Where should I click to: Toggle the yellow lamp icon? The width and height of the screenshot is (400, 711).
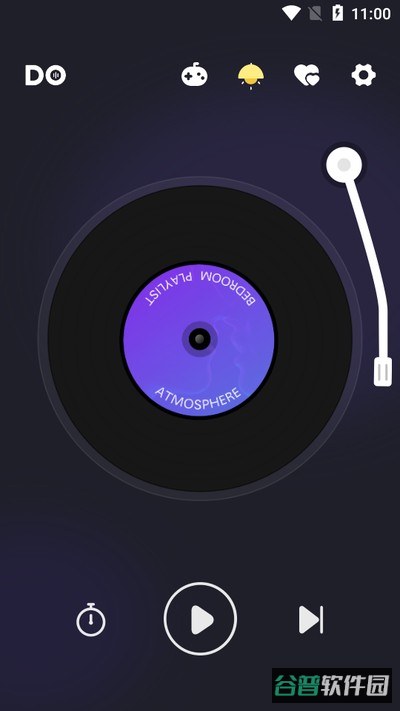point(251,76)
